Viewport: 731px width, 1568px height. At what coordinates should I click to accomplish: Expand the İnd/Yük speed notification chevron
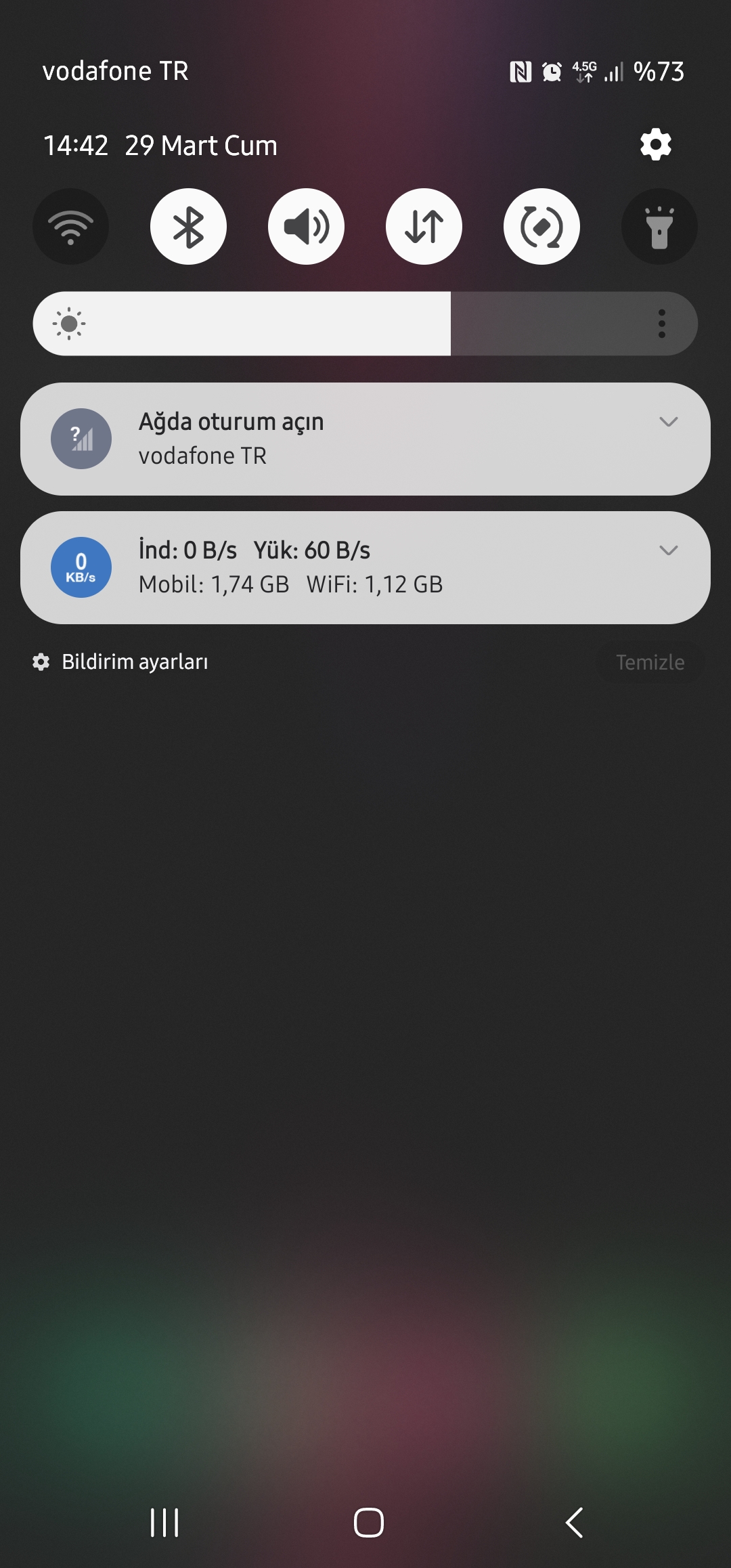point(669,550)
